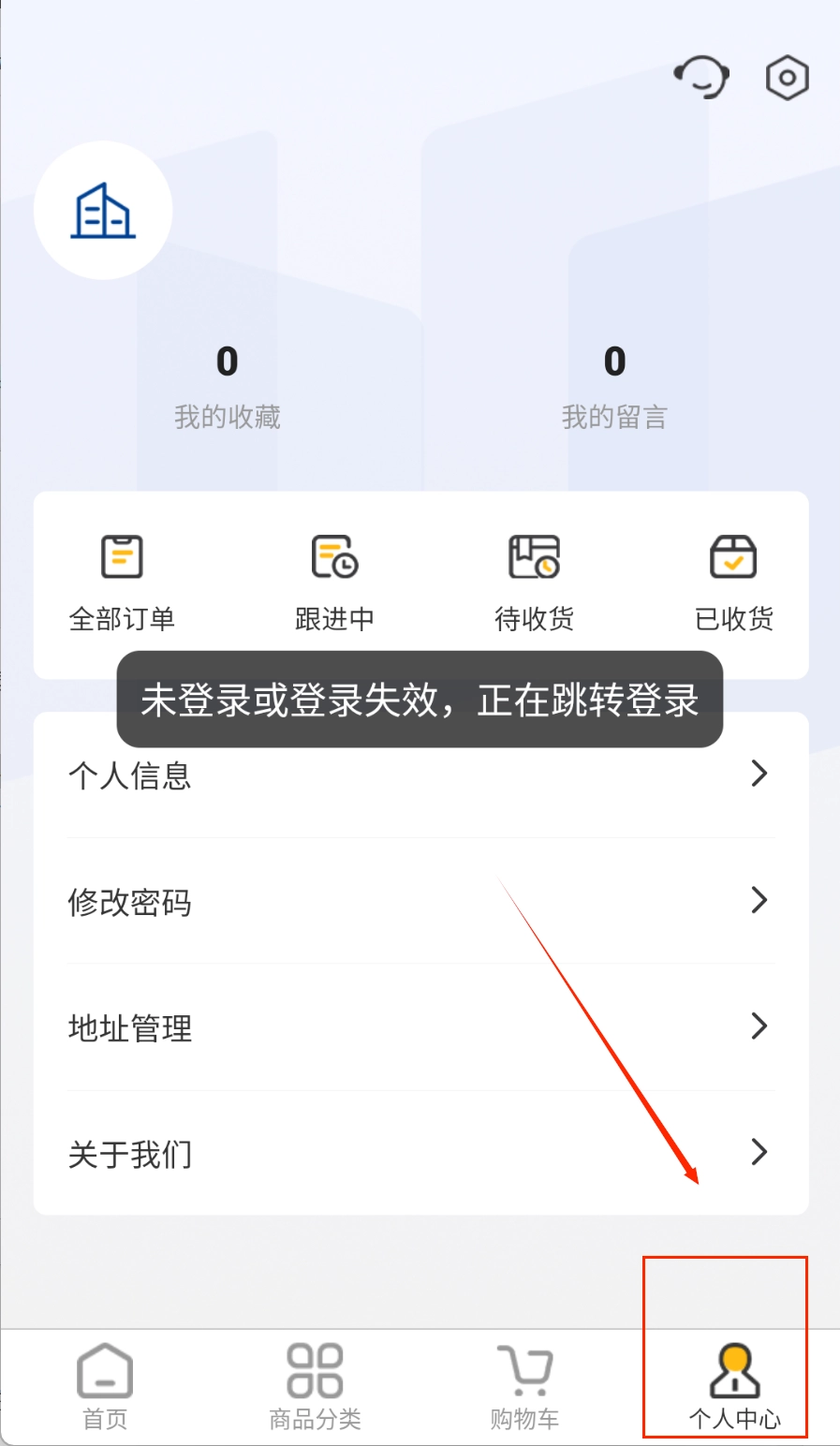Open customer service headset icon
Image resolution: width=840 pixels, height=1446 pixels.
[x=701, y=77]
